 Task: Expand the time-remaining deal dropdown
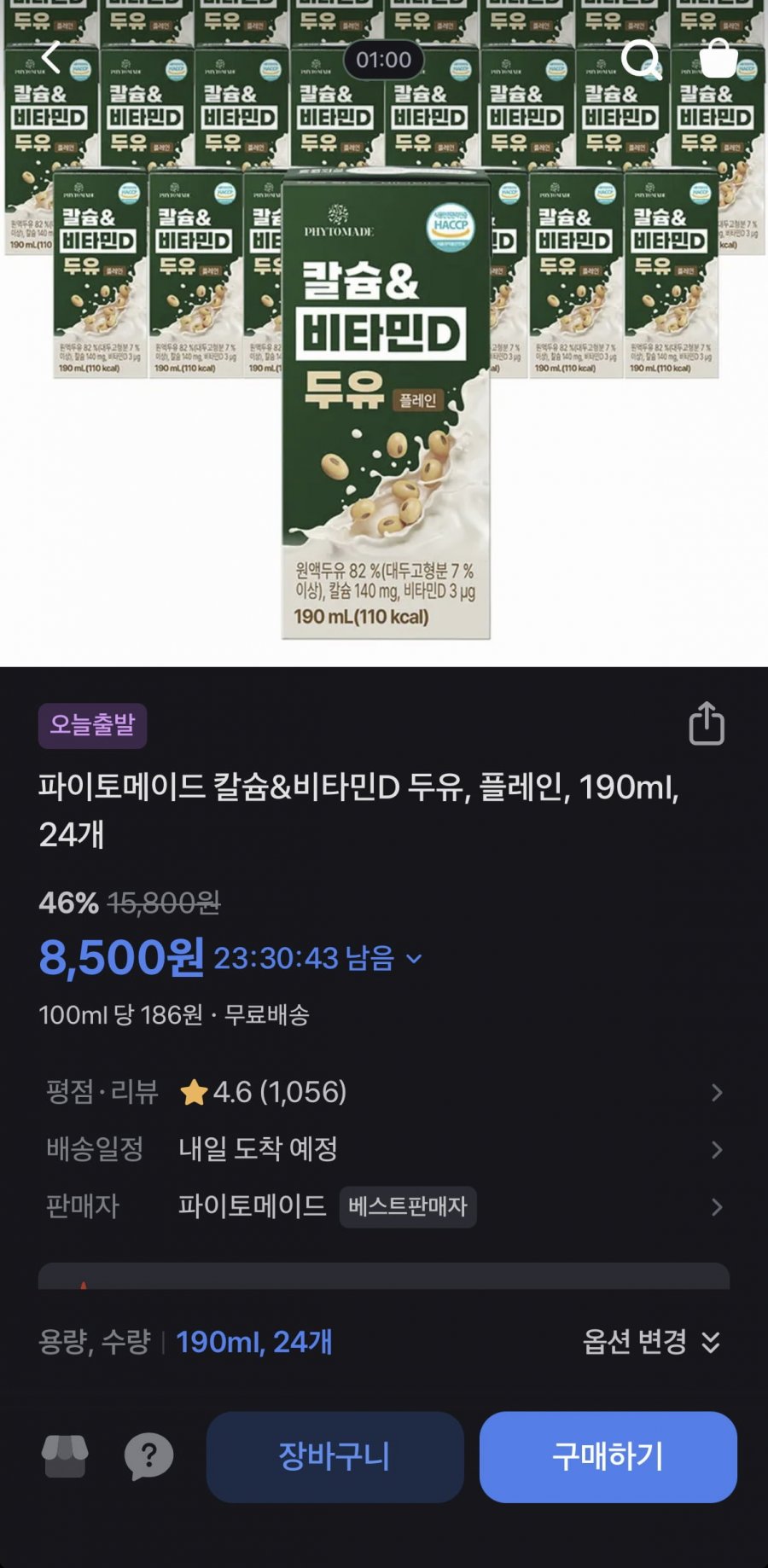[414, 959]
